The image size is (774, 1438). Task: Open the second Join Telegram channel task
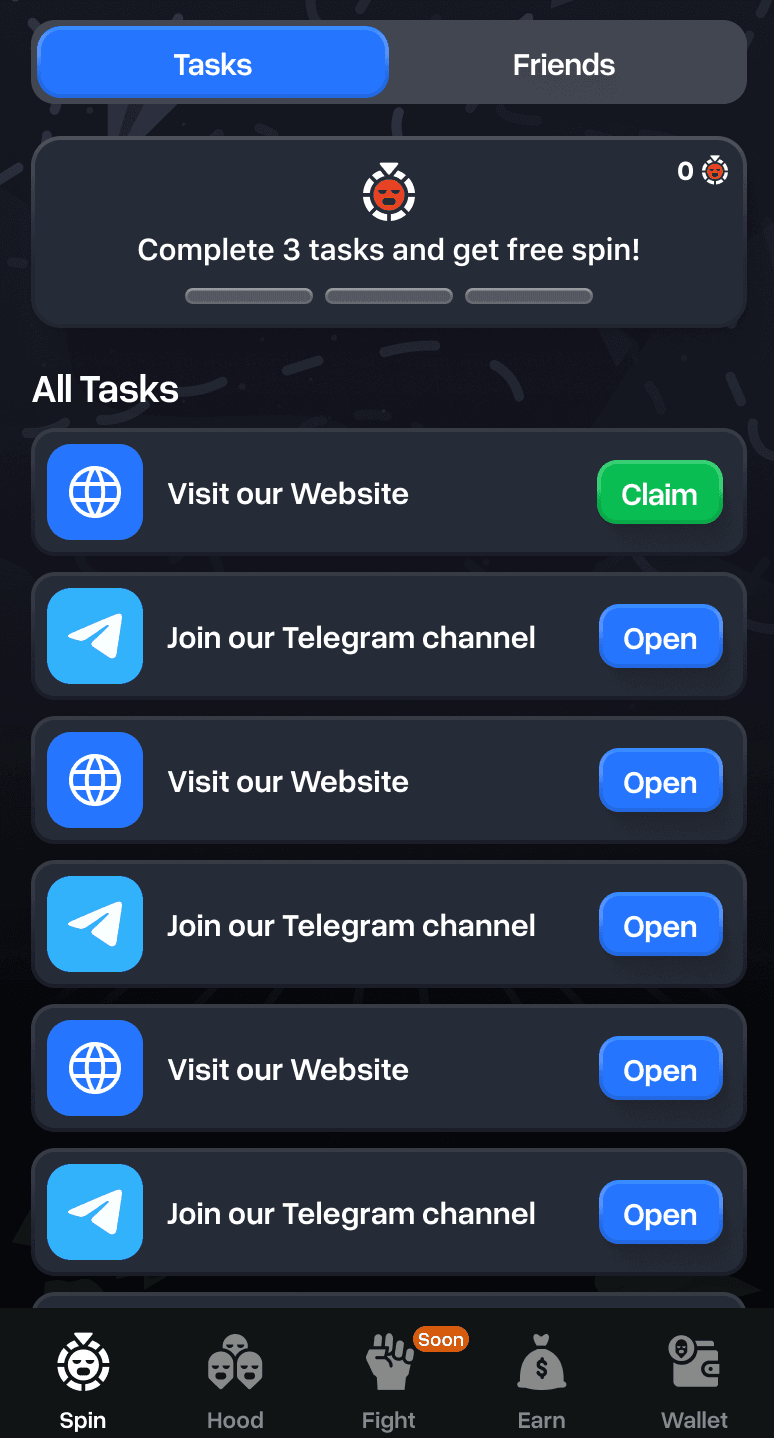(x=660, y=925)
